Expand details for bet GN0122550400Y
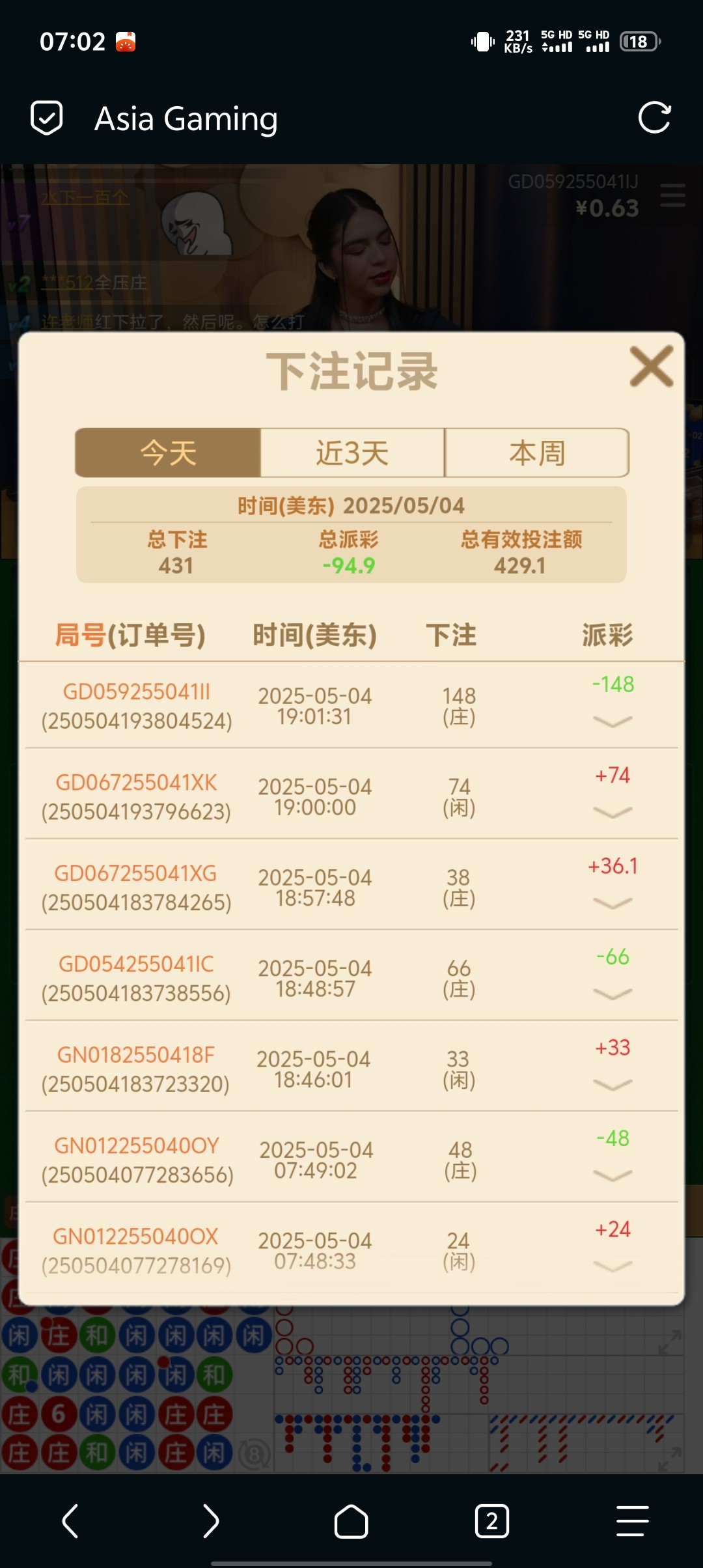 613,1175
